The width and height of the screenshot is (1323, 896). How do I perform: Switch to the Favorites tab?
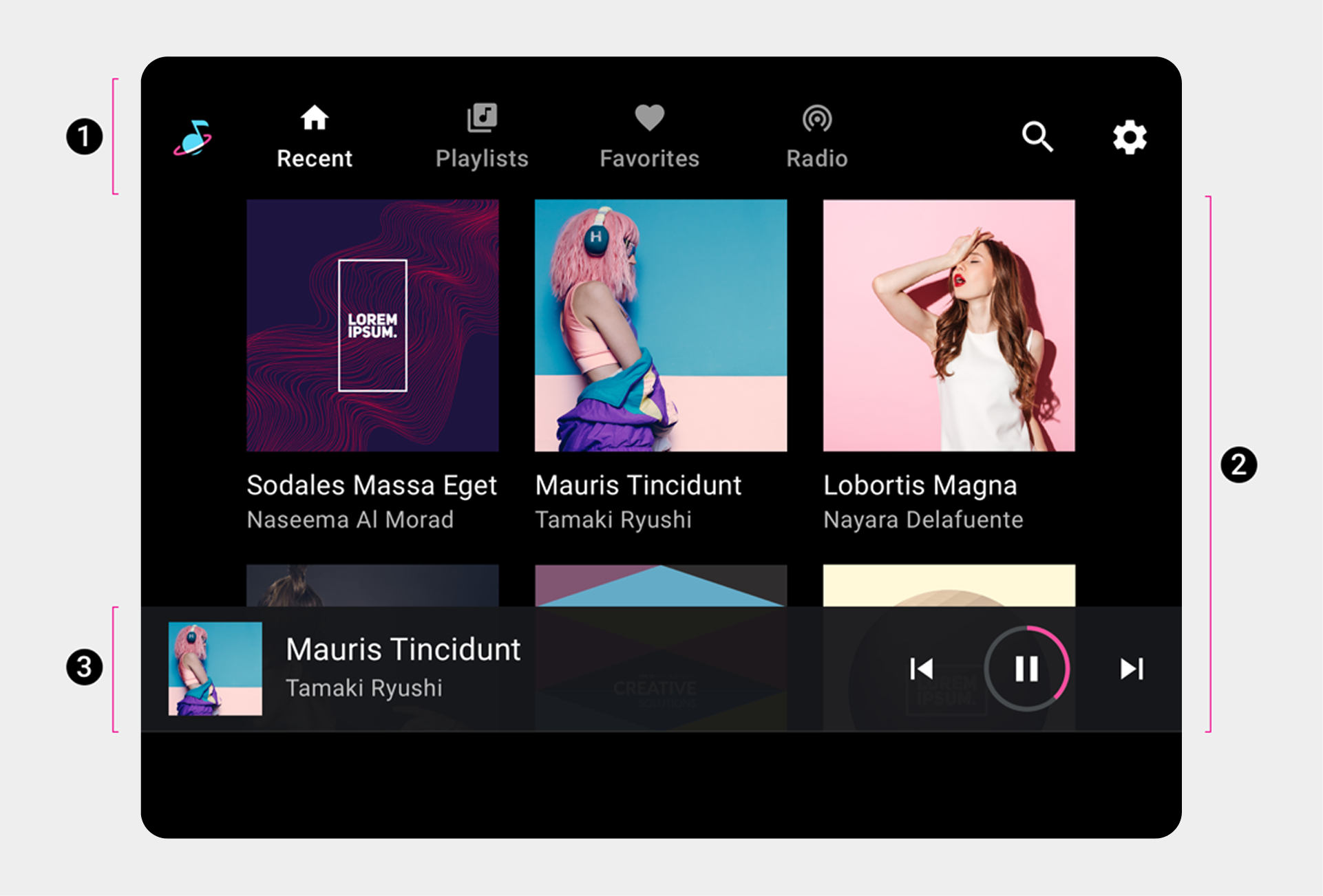tap(649, 136)
